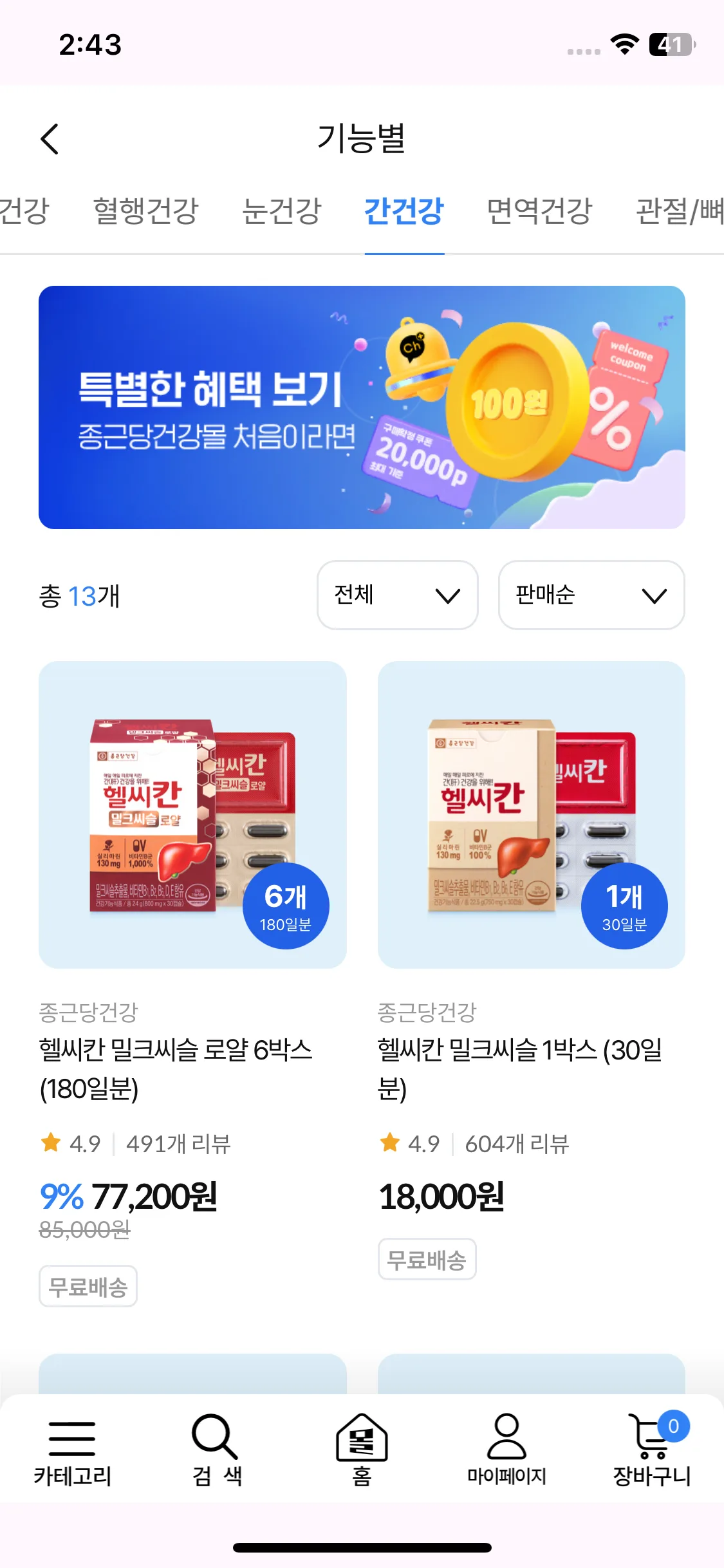This screenshot has height=1568, width=724.
Task: Open the 판매순 sort dropdown
Action: [x=591, y=595]
